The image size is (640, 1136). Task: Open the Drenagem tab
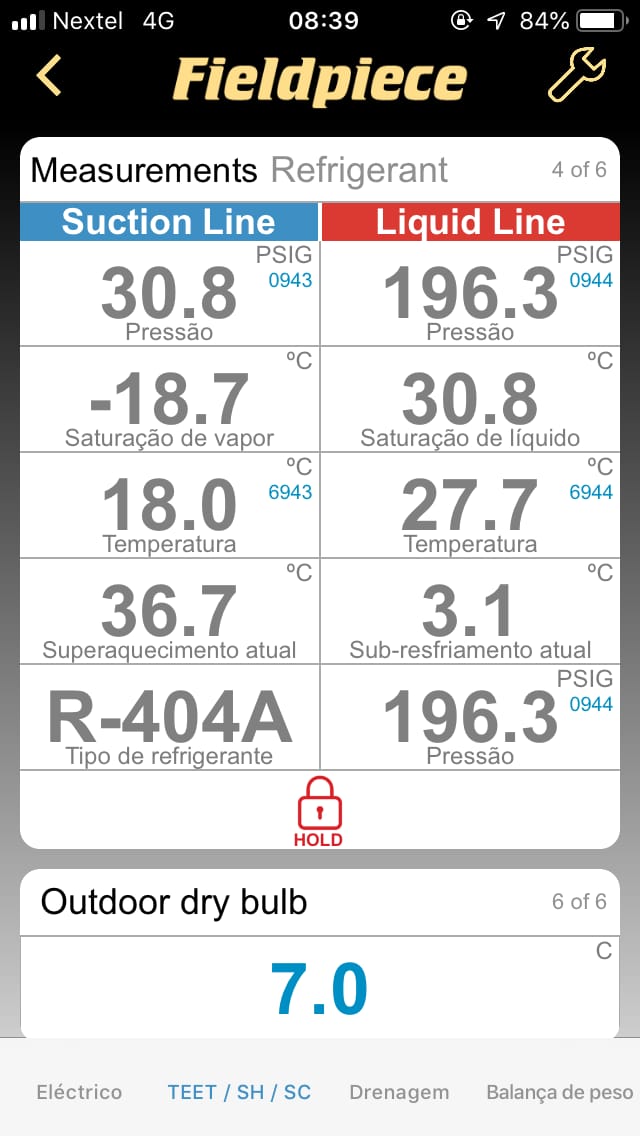click(399, 1092)
